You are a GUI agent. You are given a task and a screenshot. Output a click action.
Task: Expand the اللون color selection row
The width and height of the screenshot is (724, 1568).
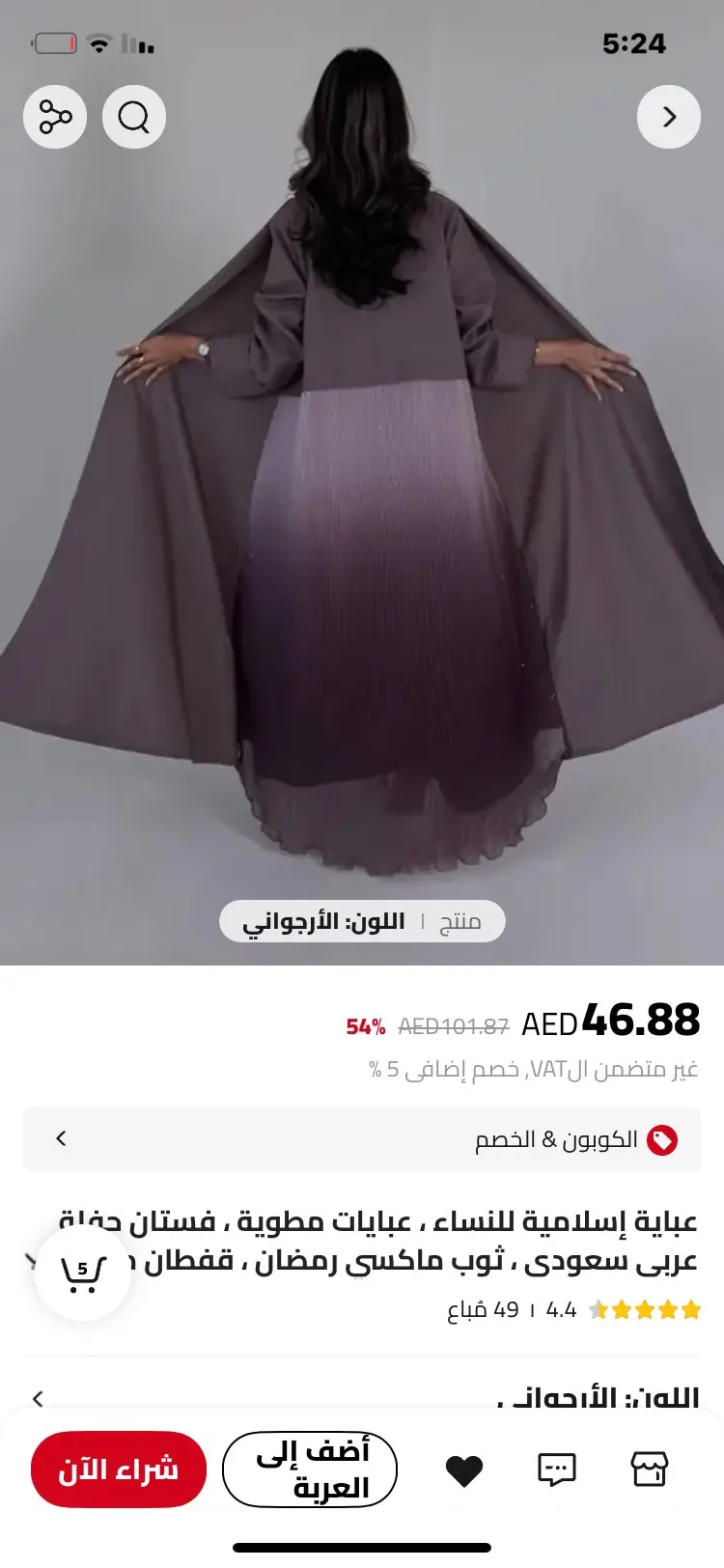(362, 1397)
